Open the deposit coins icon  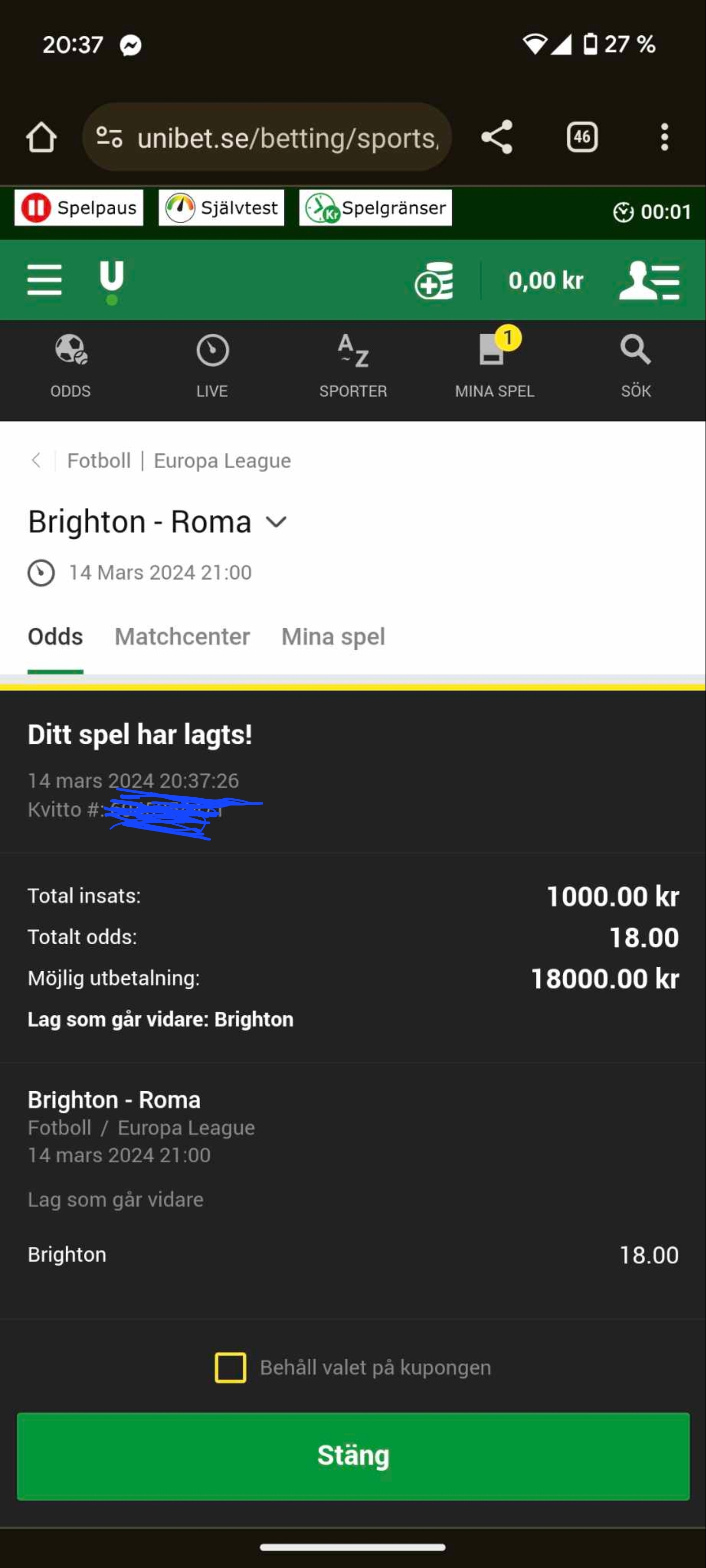pos(434,281)
